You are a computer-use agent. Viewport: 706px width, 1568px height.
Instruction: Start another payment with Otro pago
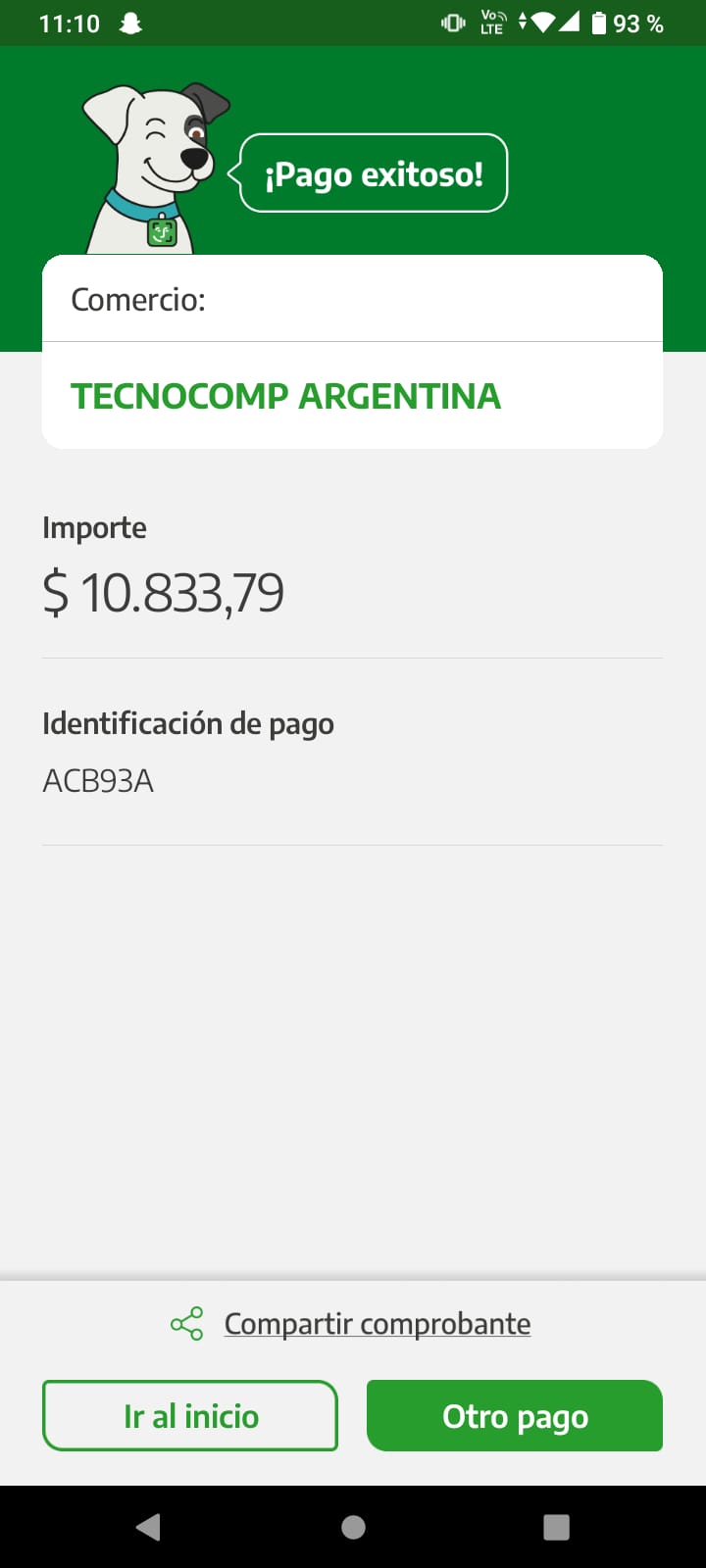[515, 1416]
